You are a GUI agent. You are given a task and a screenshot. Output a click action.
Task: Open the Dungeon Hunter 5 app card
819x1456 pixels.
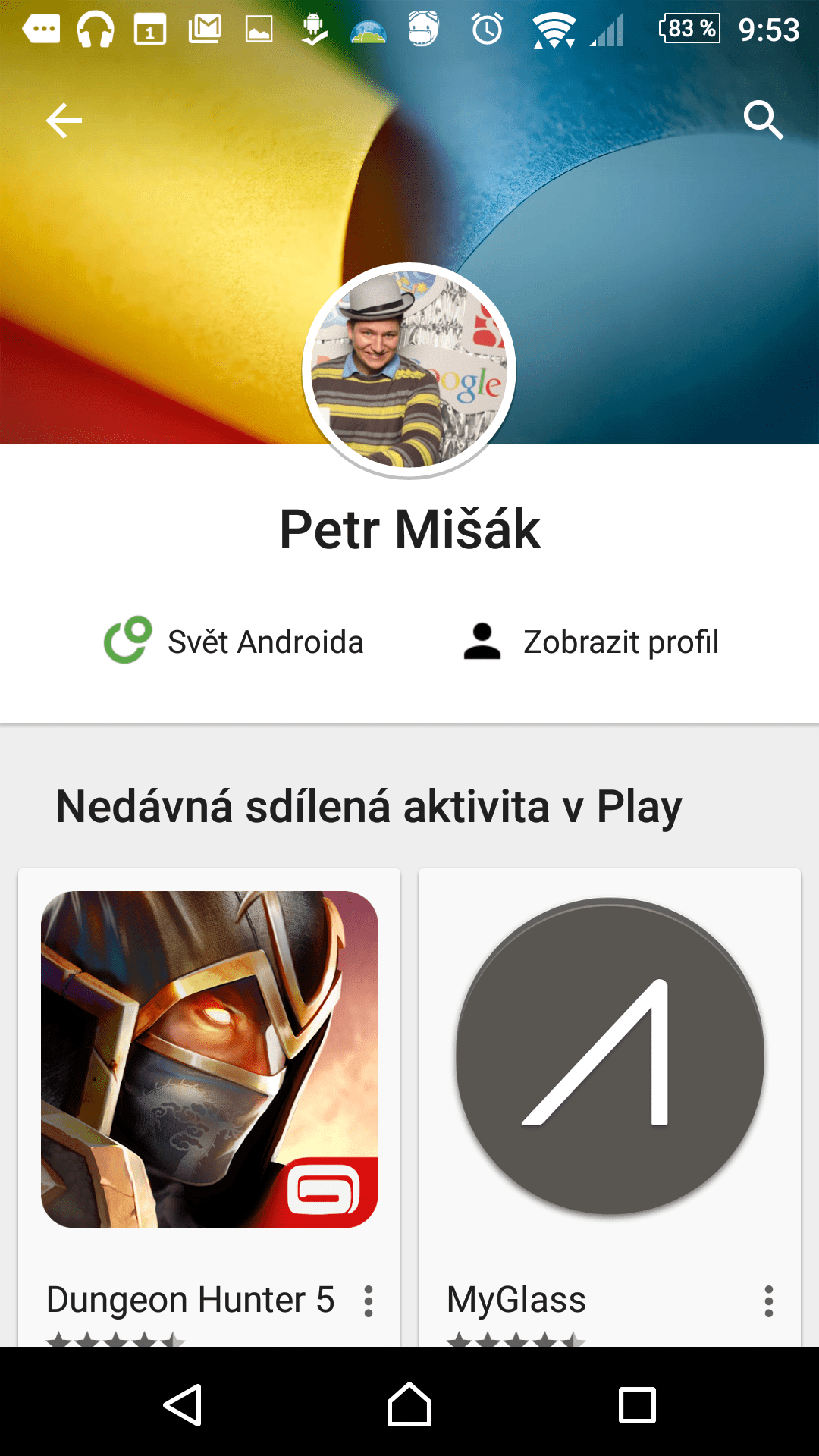(209, 1108)
